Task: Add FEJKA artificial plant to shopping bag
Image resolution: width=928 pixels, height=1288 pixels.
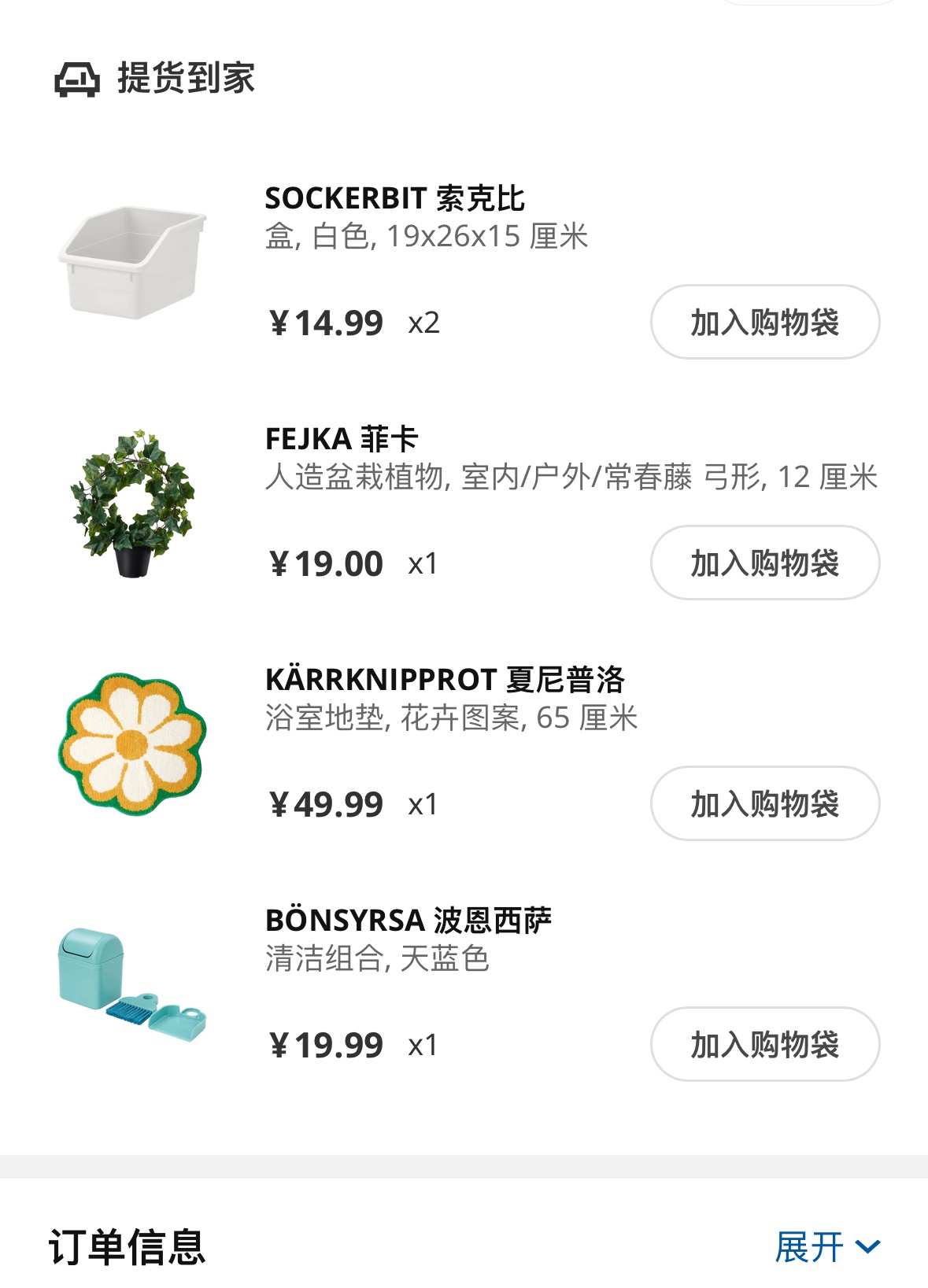Action: (x=764, y=563)
